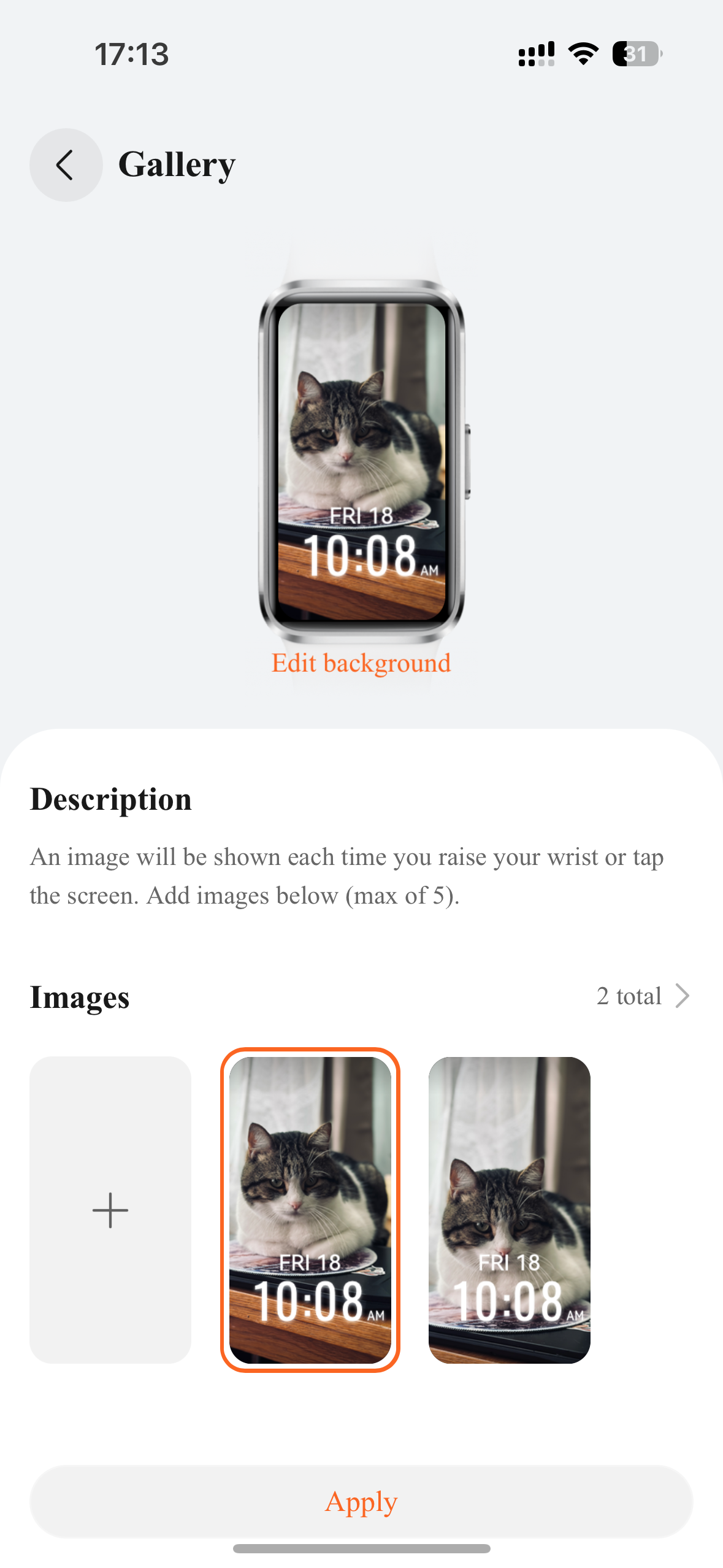Screen dimensions: 723x1568
Task: Add a new image with the plus tile
Action: (x=110, y=1210)
